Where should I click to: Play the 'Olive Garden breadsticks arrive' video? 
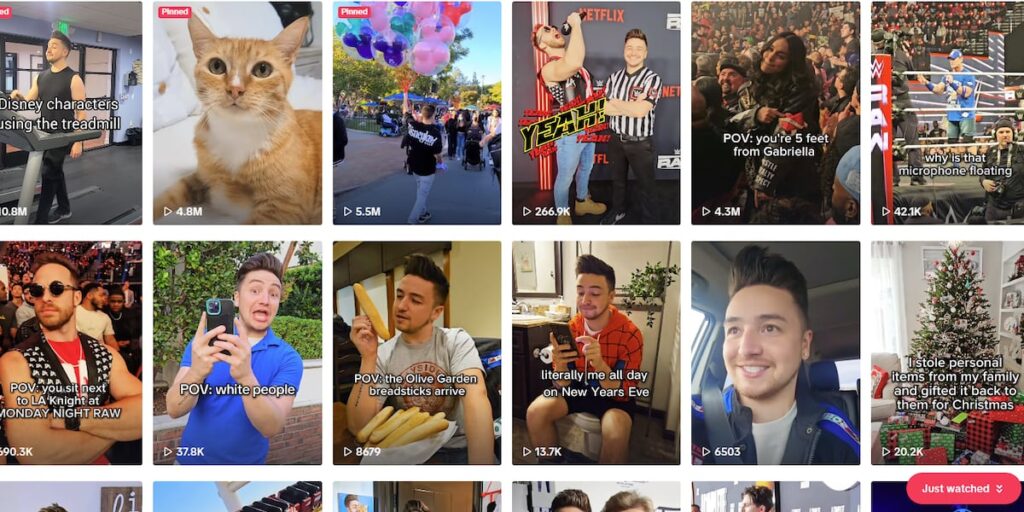(416, 352)
